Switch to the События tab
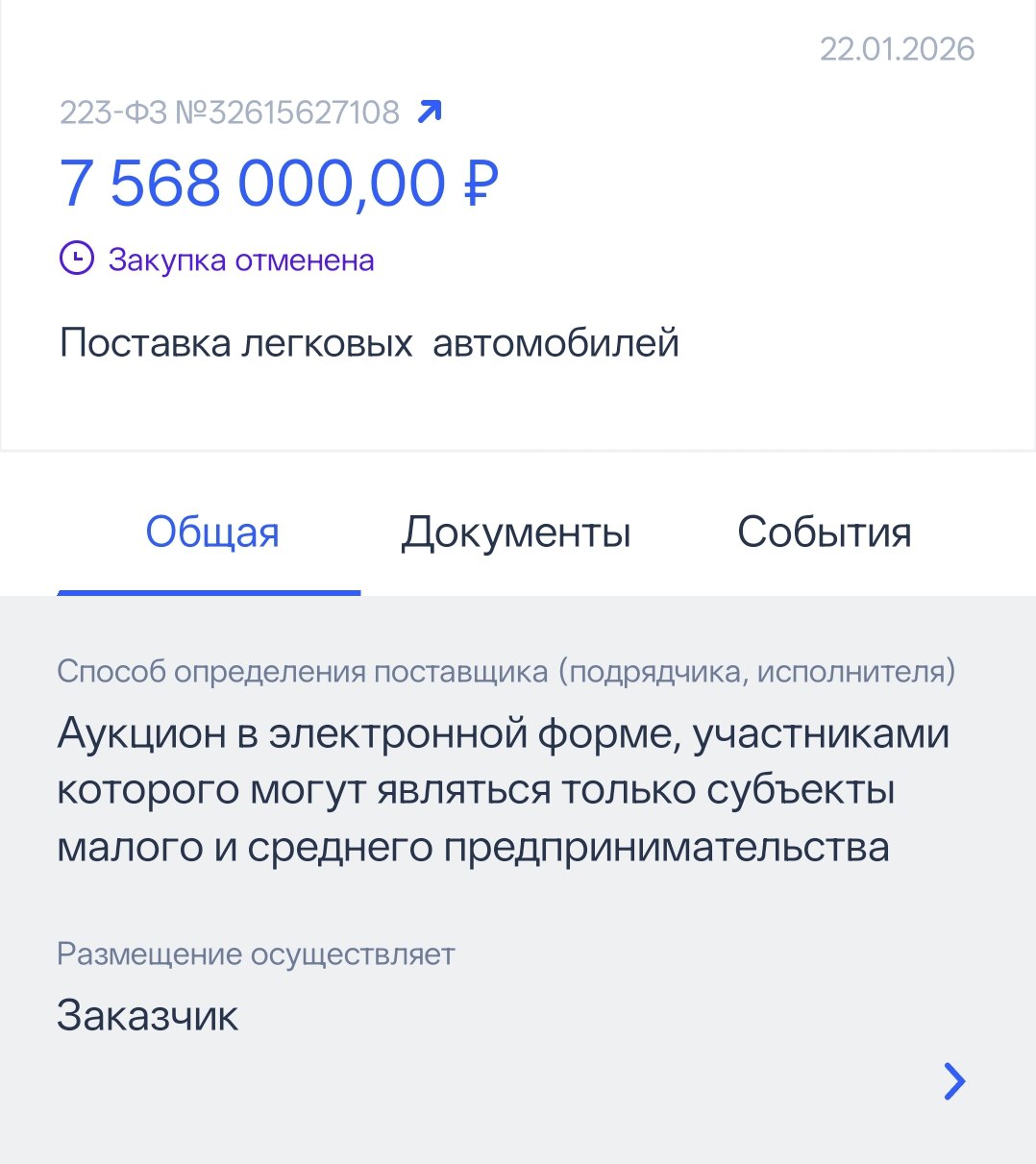The height and width of the screenshot is (1164, 1036). [824, 532]
